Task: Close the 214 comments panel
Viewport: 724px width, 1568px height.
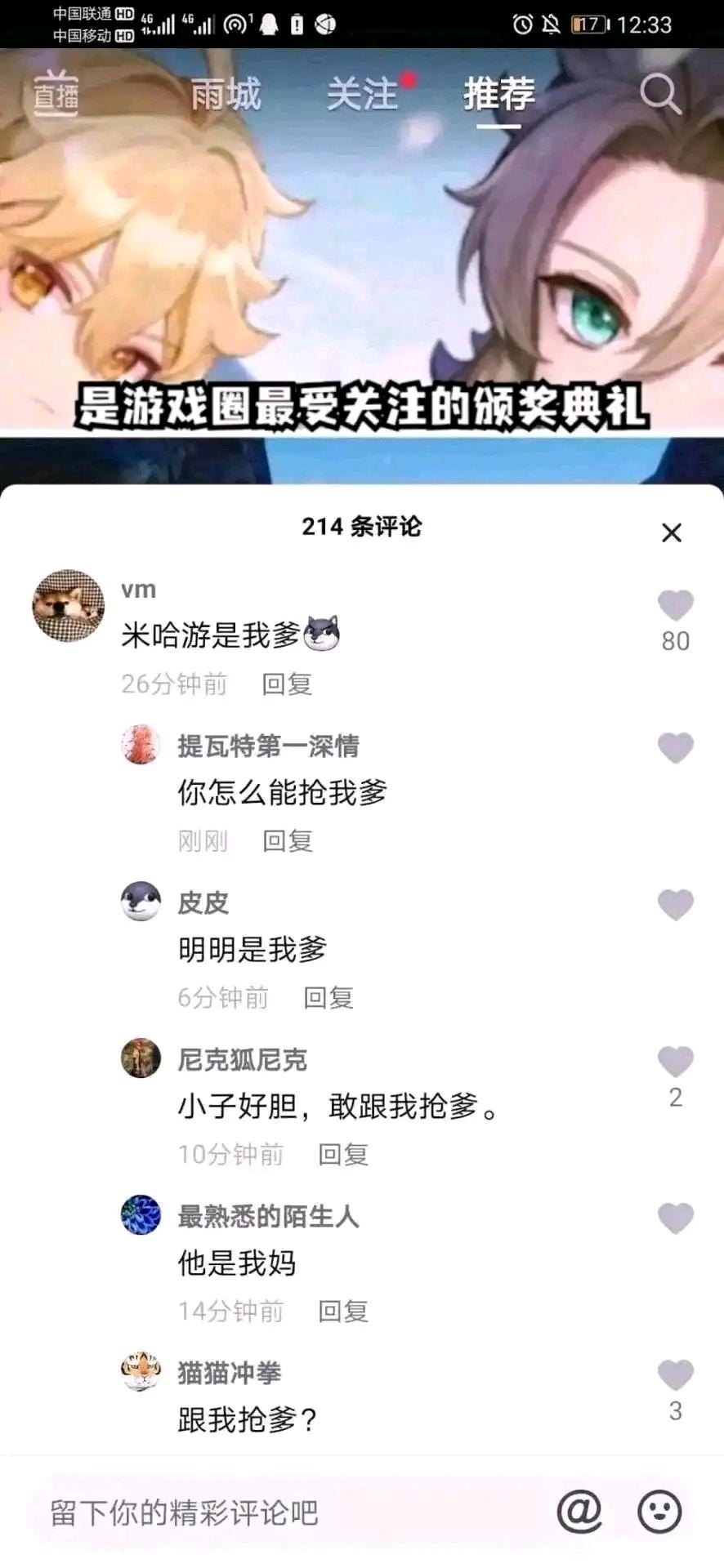Action: click(671, 532)
